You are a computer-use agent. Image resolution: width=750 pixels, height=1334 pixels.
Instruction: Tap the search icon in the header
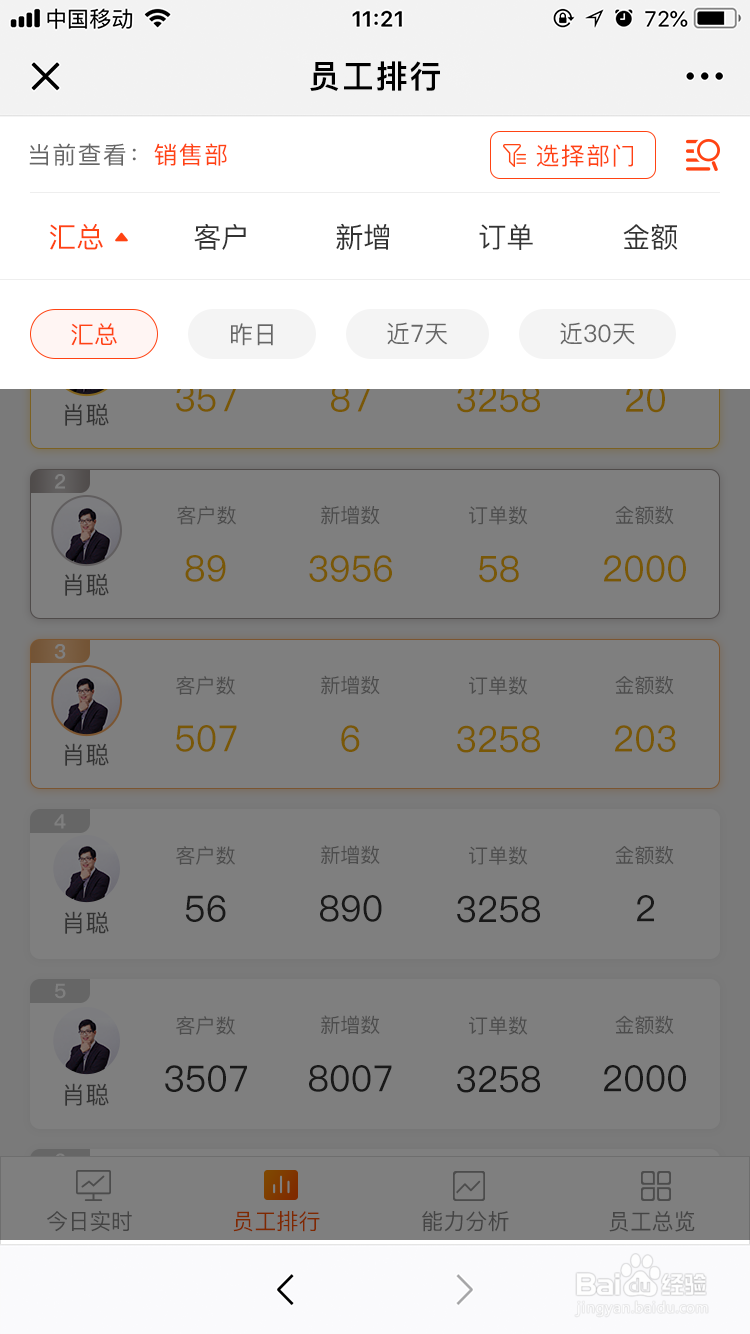[702, 155]
